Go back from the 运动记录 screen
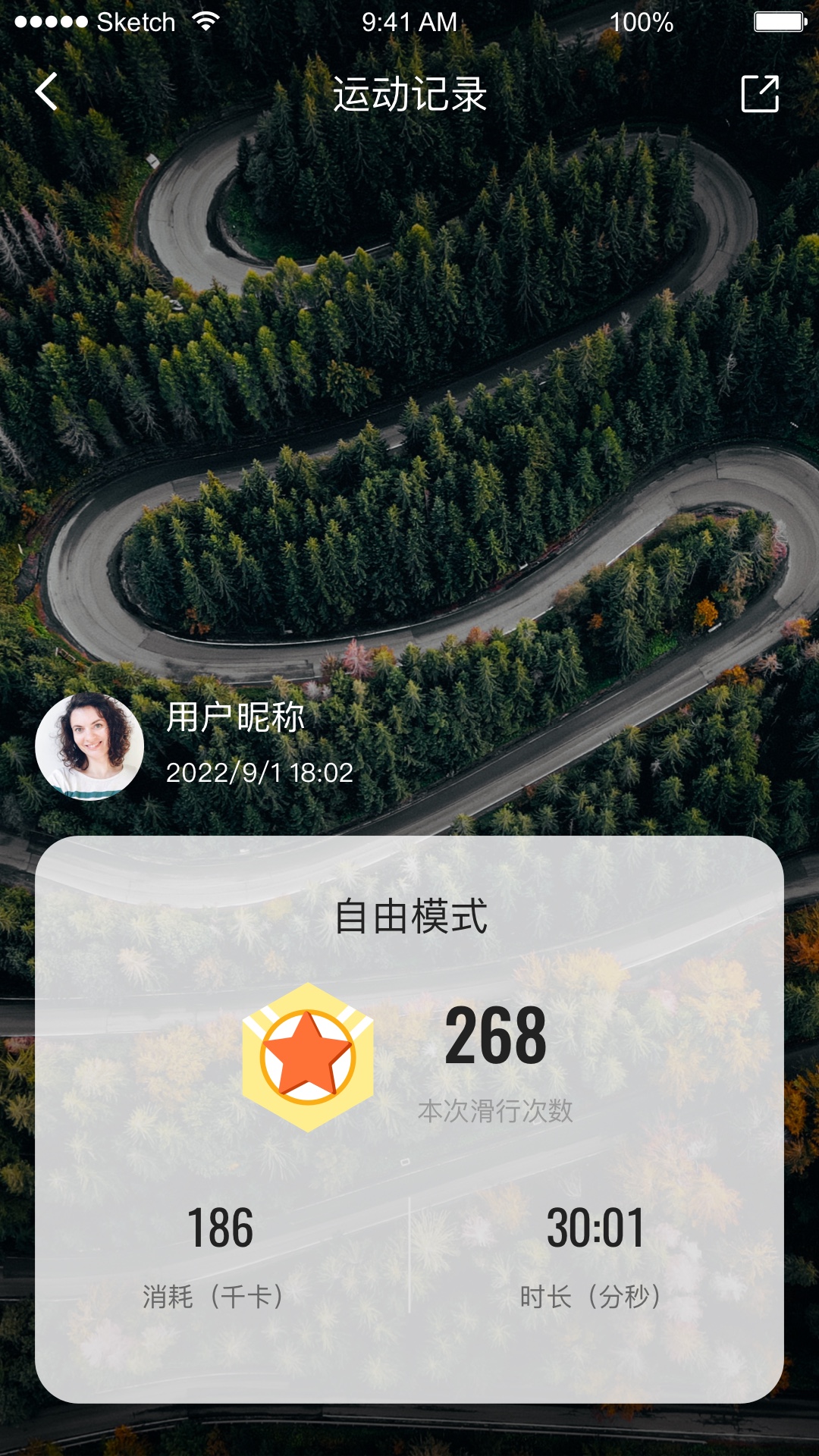 [47, 93]
